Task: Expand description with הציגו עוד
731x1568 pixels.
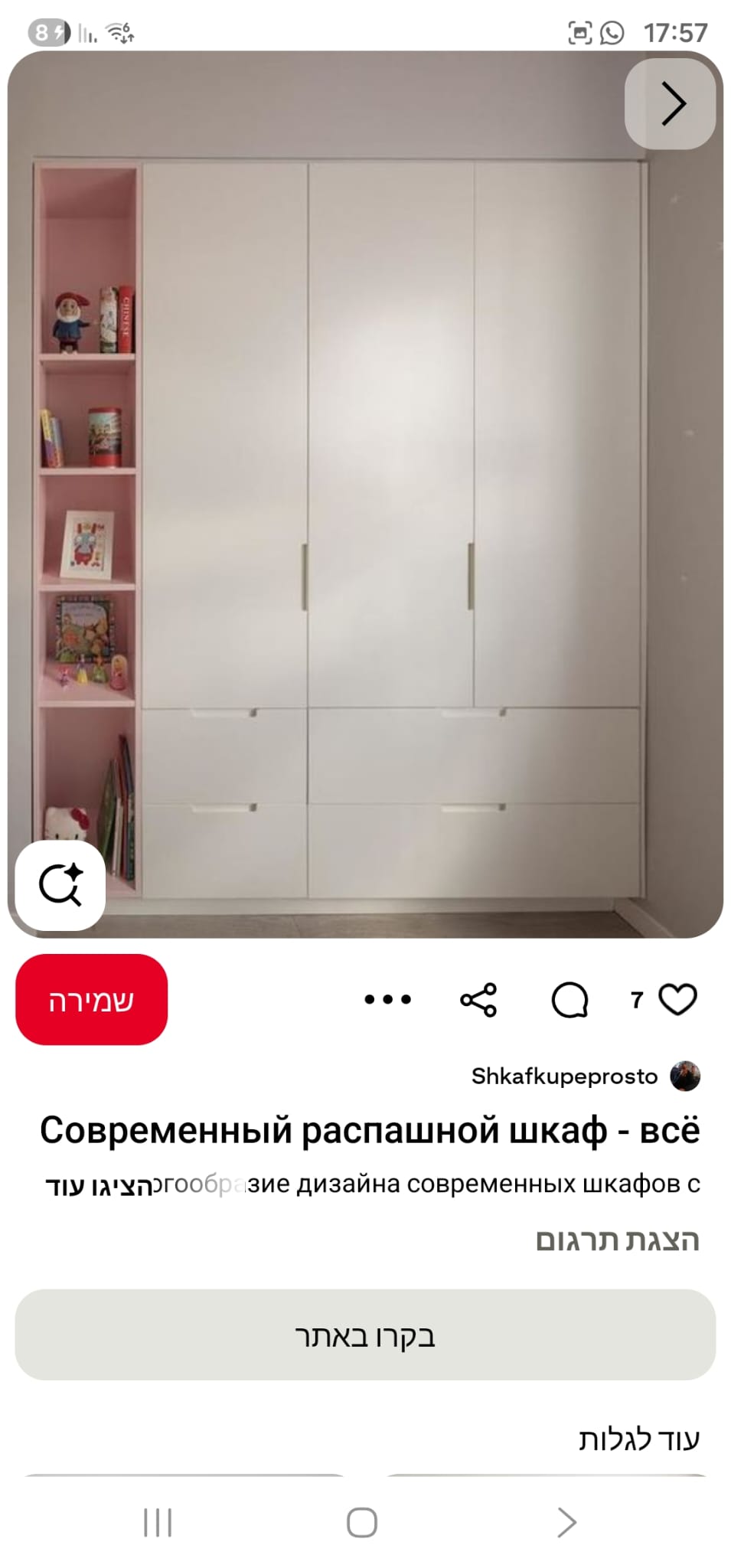Action: click(x=99, y=1186)
